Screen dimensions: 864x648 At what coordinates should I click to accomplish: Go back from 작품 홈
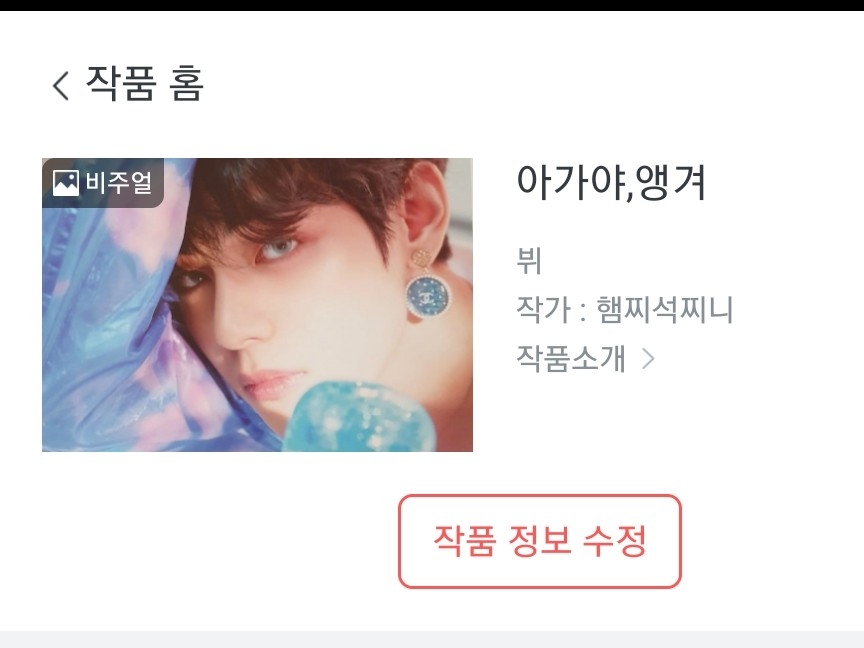[61, 85]
